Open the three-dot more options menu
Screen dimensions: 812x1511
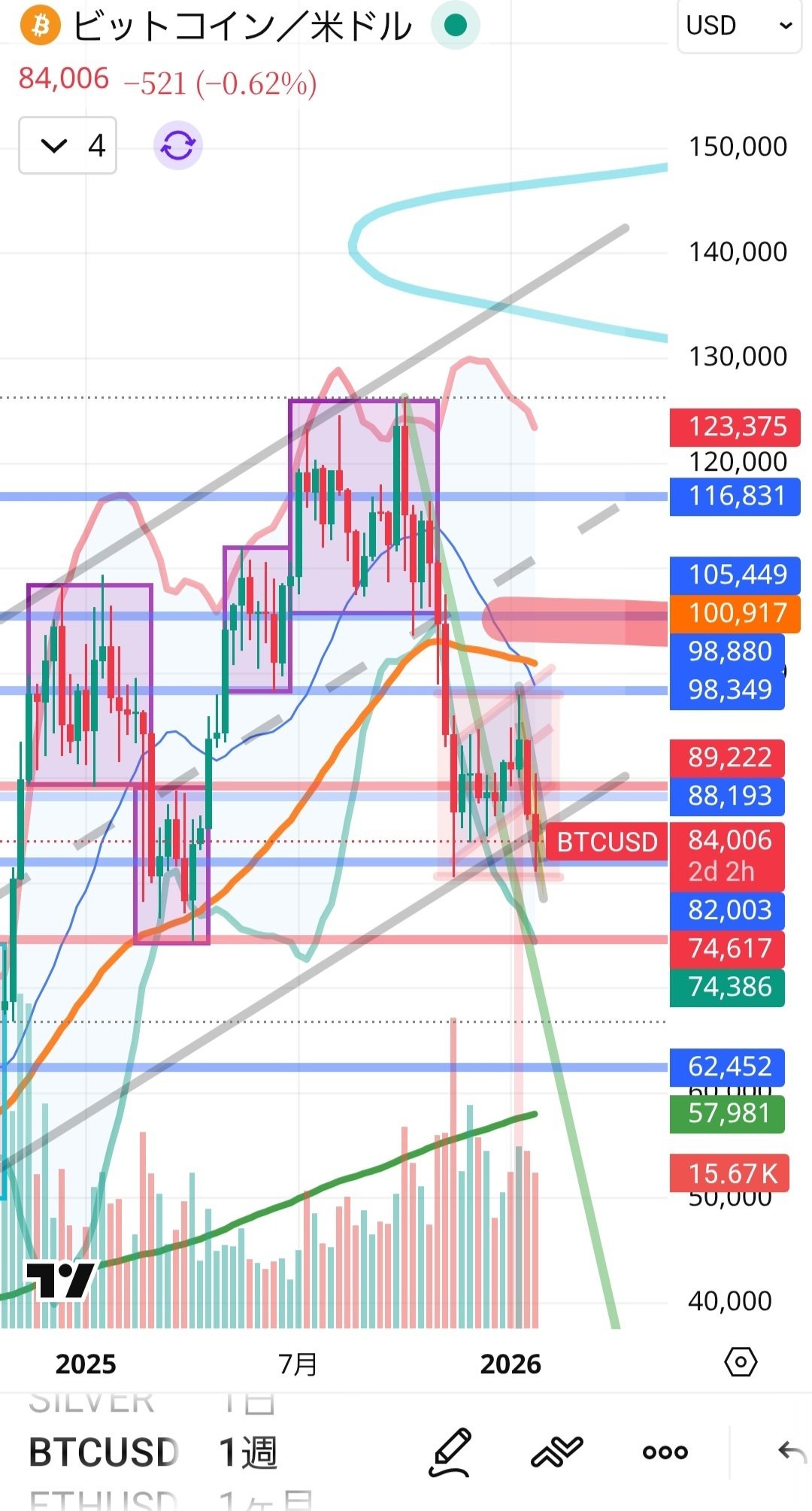pos(665,1452)
